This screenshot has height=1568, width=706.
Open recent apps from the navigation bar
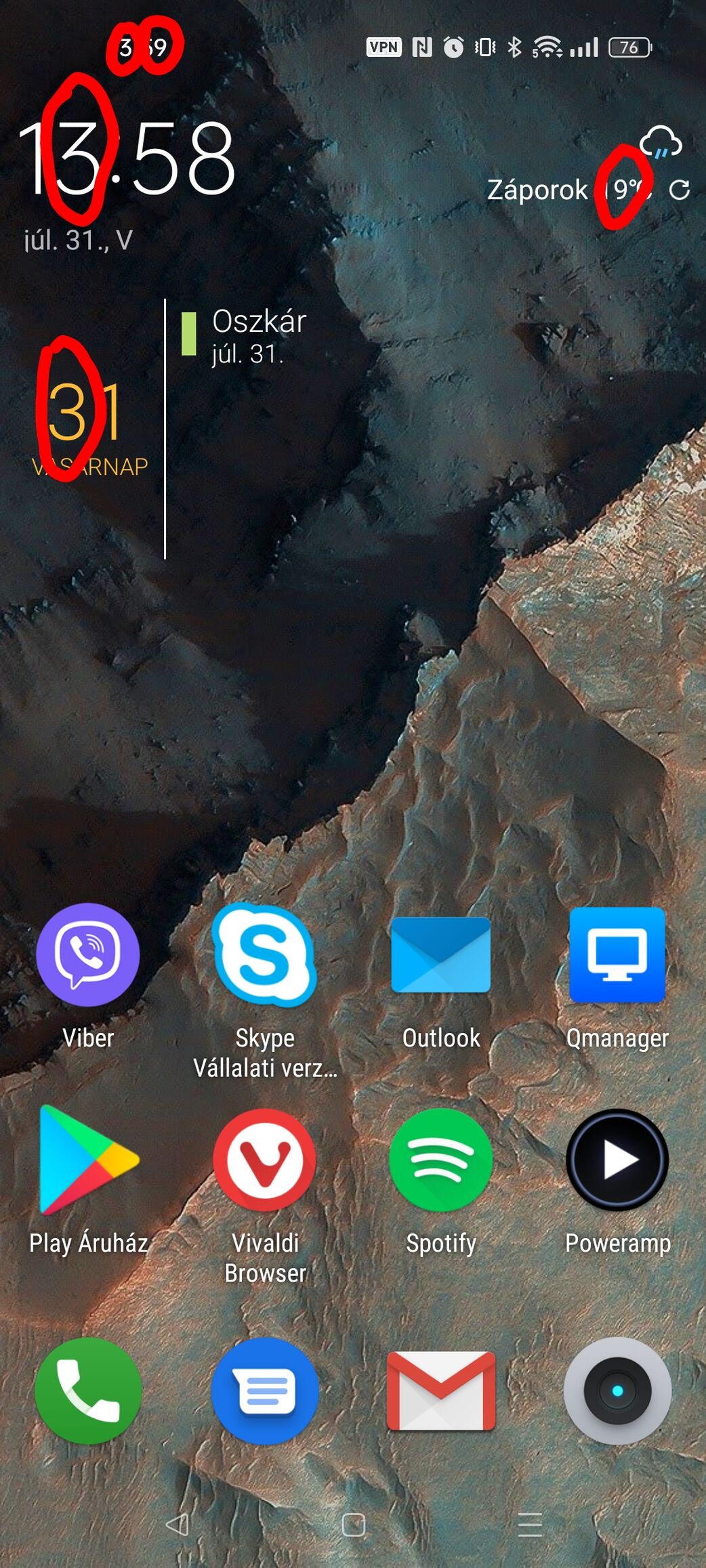click(529, 1525)
